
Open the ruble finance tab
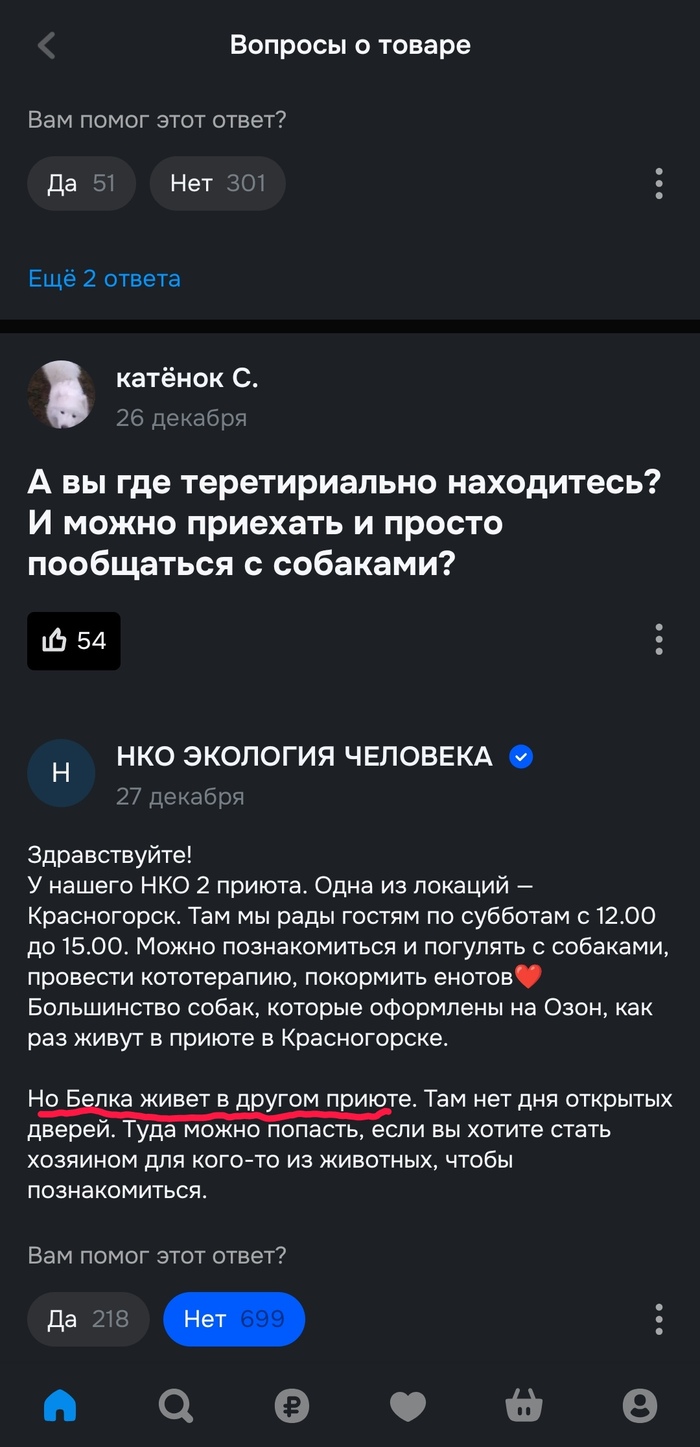pyautogui.click(x=292, y=1405)
